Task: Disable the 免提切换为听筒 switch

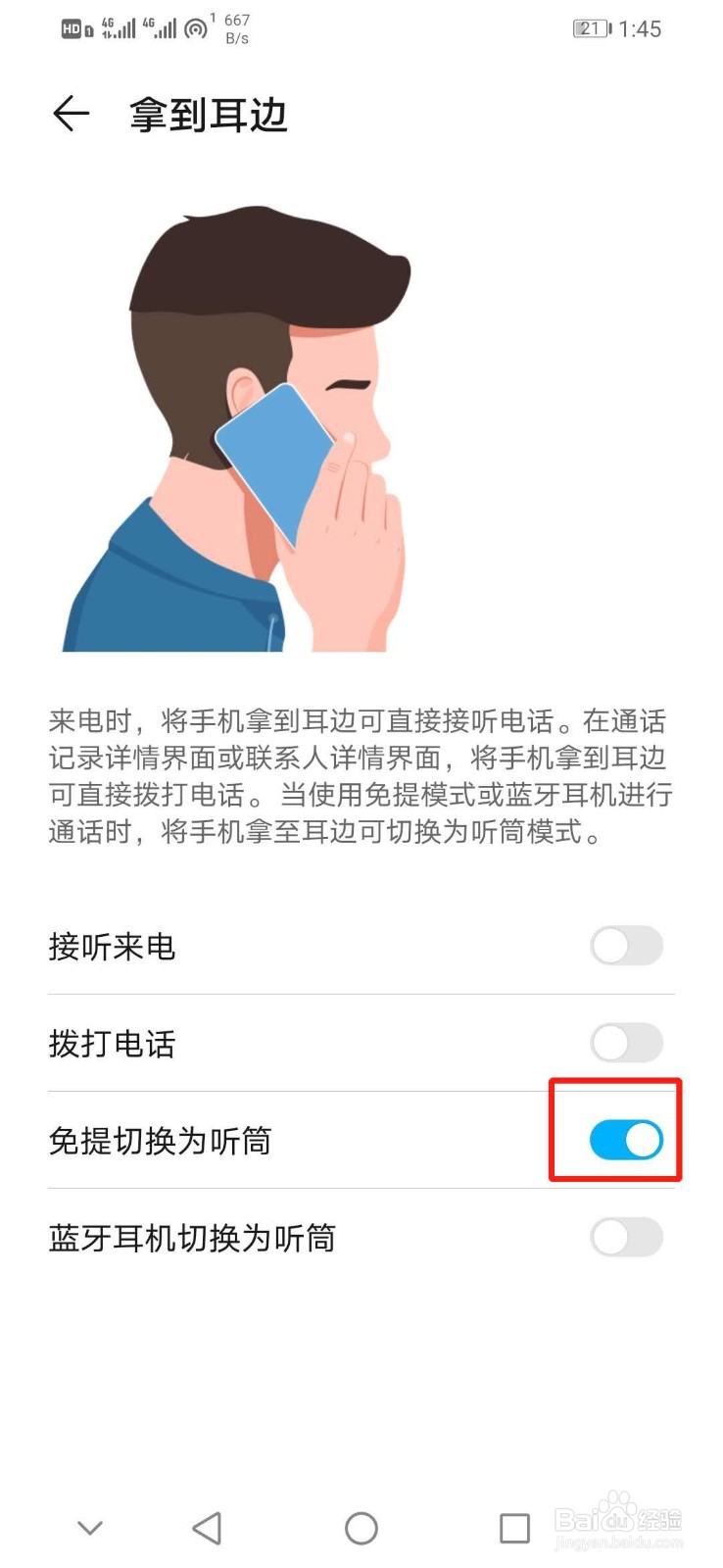Action: 626,1140
